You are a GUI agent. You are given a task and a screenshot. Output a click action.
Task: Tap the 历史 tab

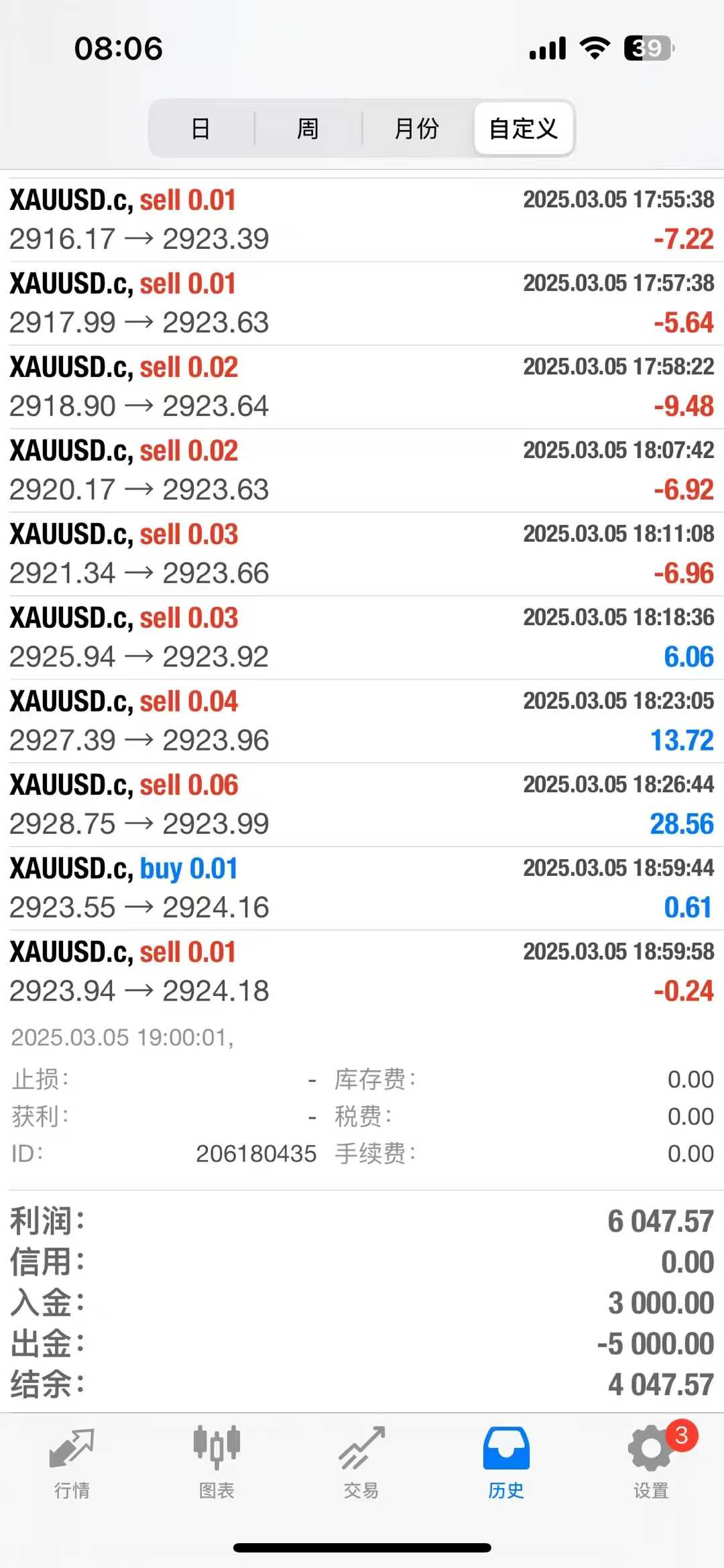pos(506,1462)
